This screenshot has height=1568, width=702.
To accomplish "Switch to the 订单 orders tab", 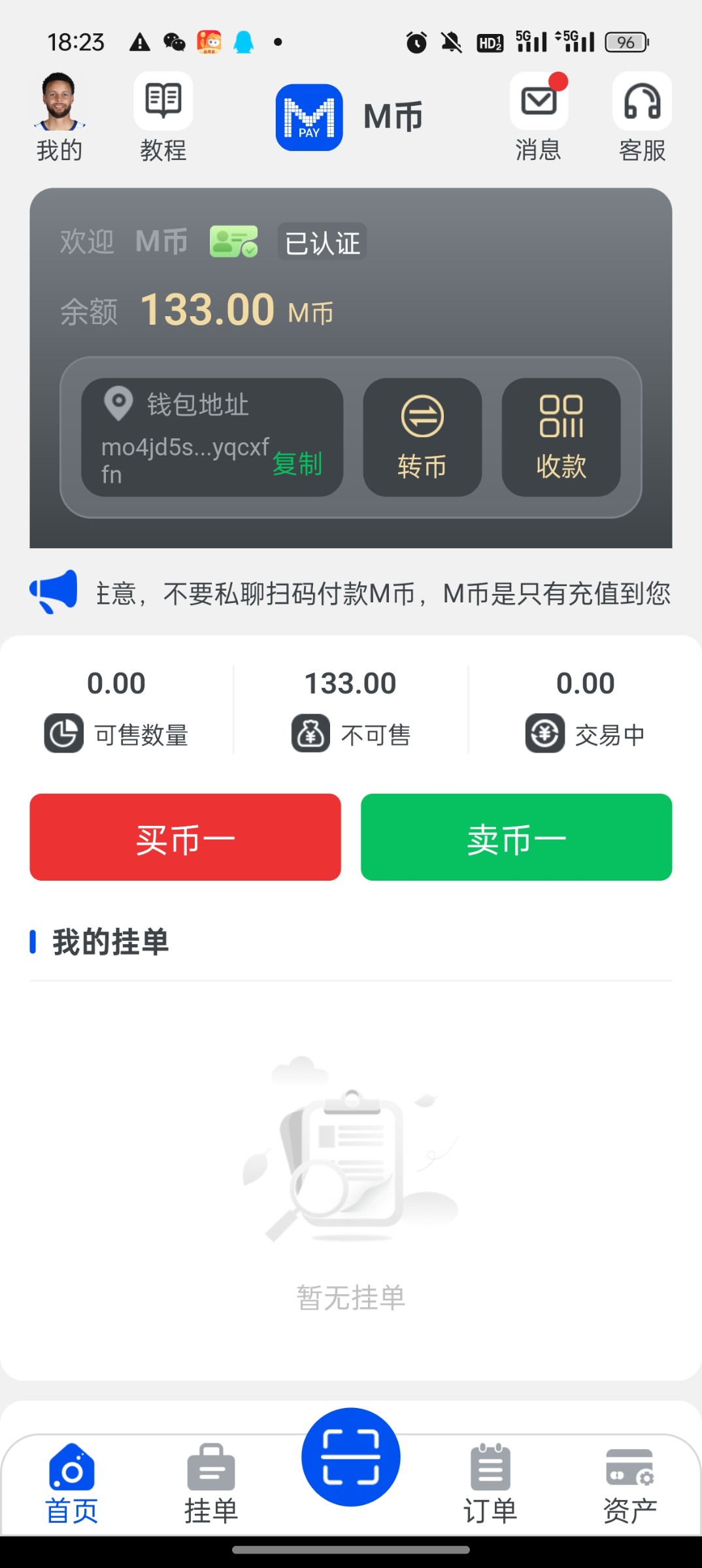I will [x=490, y=1483].
